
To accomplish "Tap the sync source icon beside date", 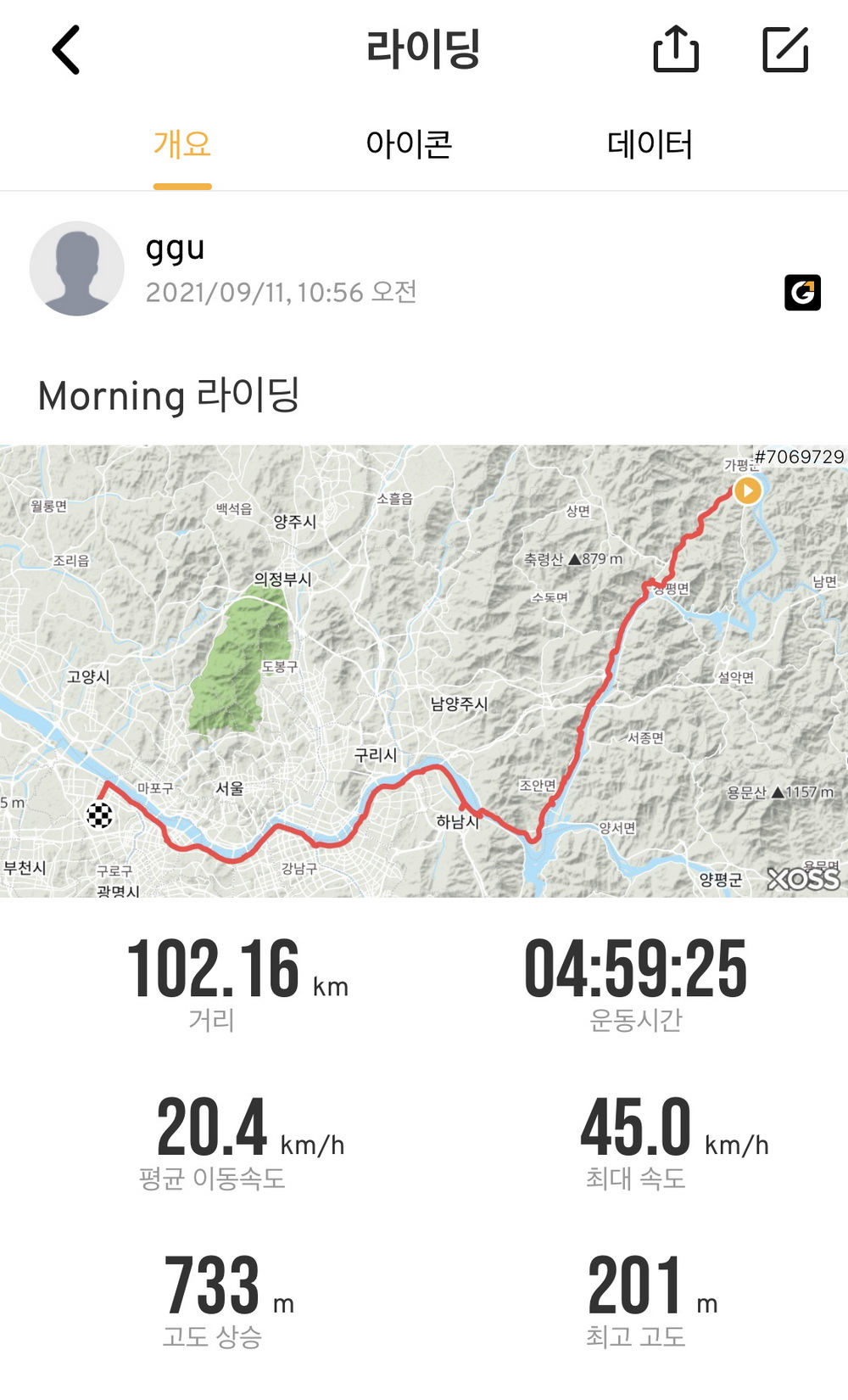I will [802, 293].
